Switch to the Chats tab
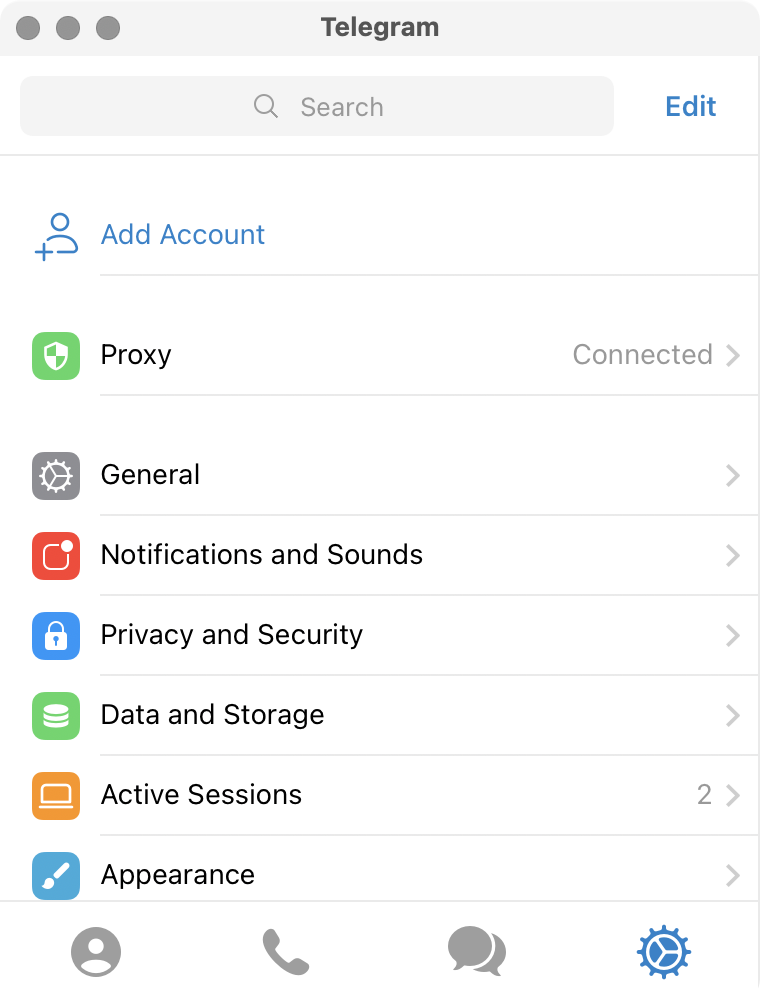This screenshot has width=760, height=1000. coord(476,951)
